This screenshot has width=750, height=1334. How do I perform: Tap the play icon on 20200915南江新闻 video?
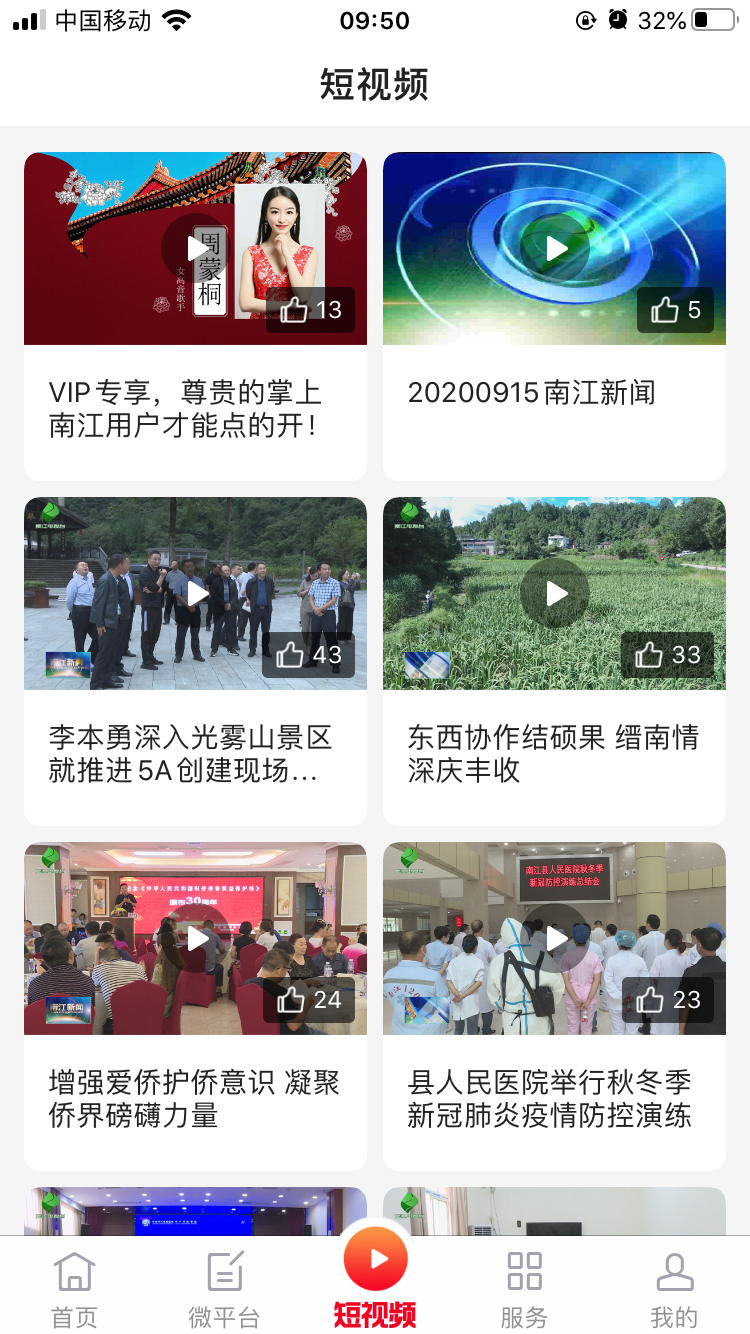(554, 248)
